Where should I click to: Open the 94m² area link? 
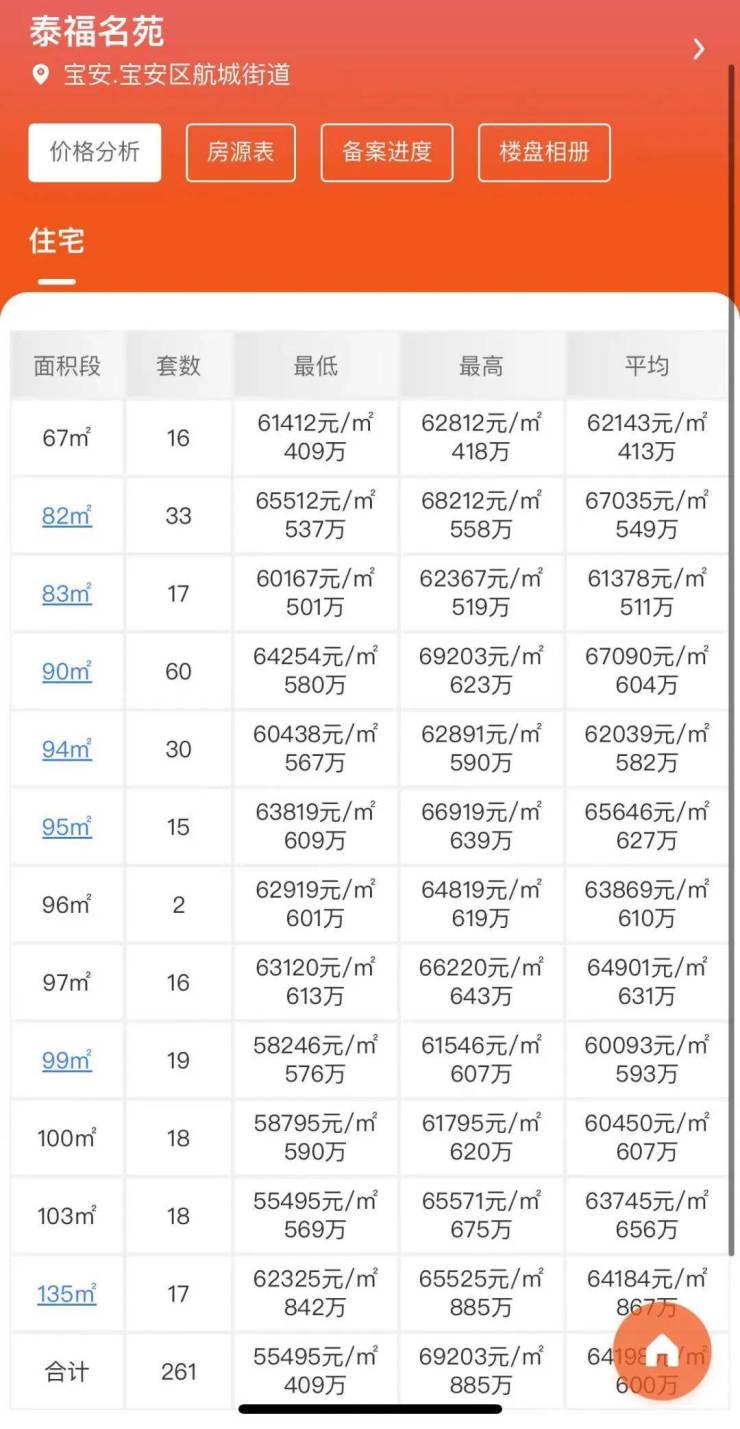[67, 749]
